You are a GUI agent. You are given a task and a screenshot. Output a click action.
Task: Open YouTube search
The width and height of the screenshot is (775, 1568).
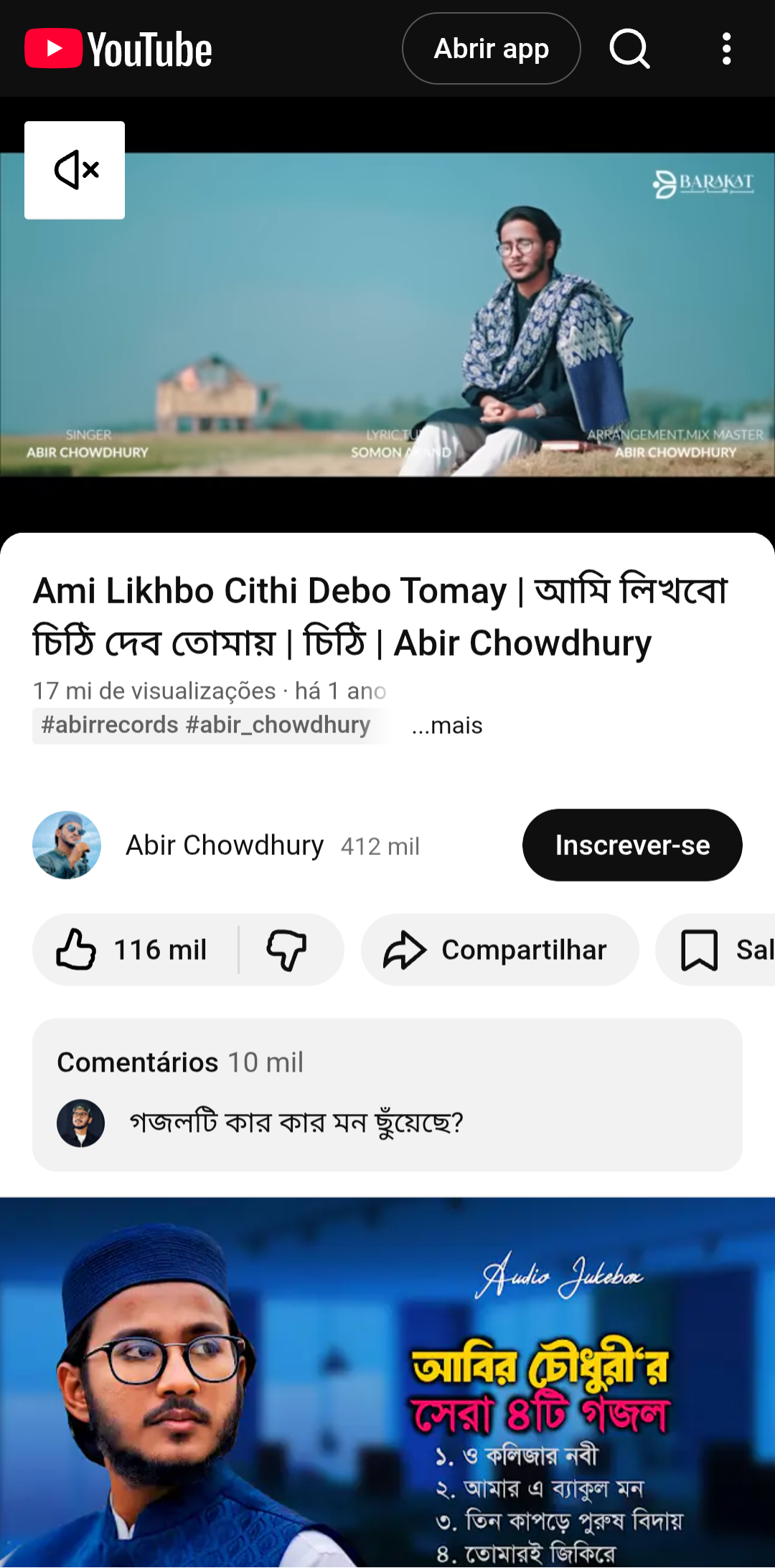click(629, 49)
